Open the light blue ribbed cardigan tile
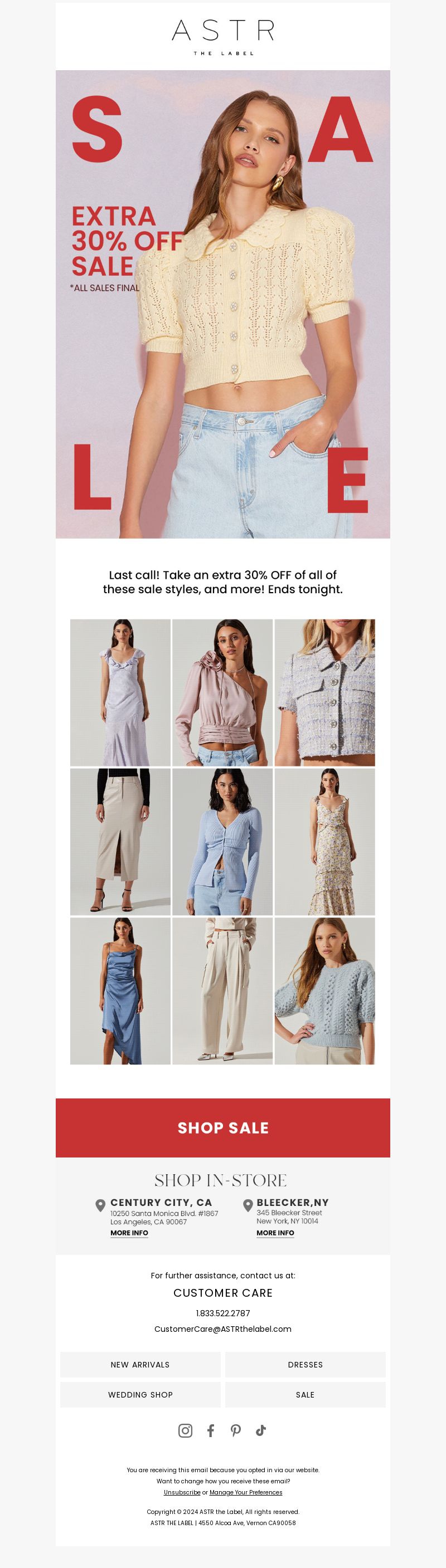Image resolution: width=446 pixels, height=1568 pixels. tap(222, 842)
